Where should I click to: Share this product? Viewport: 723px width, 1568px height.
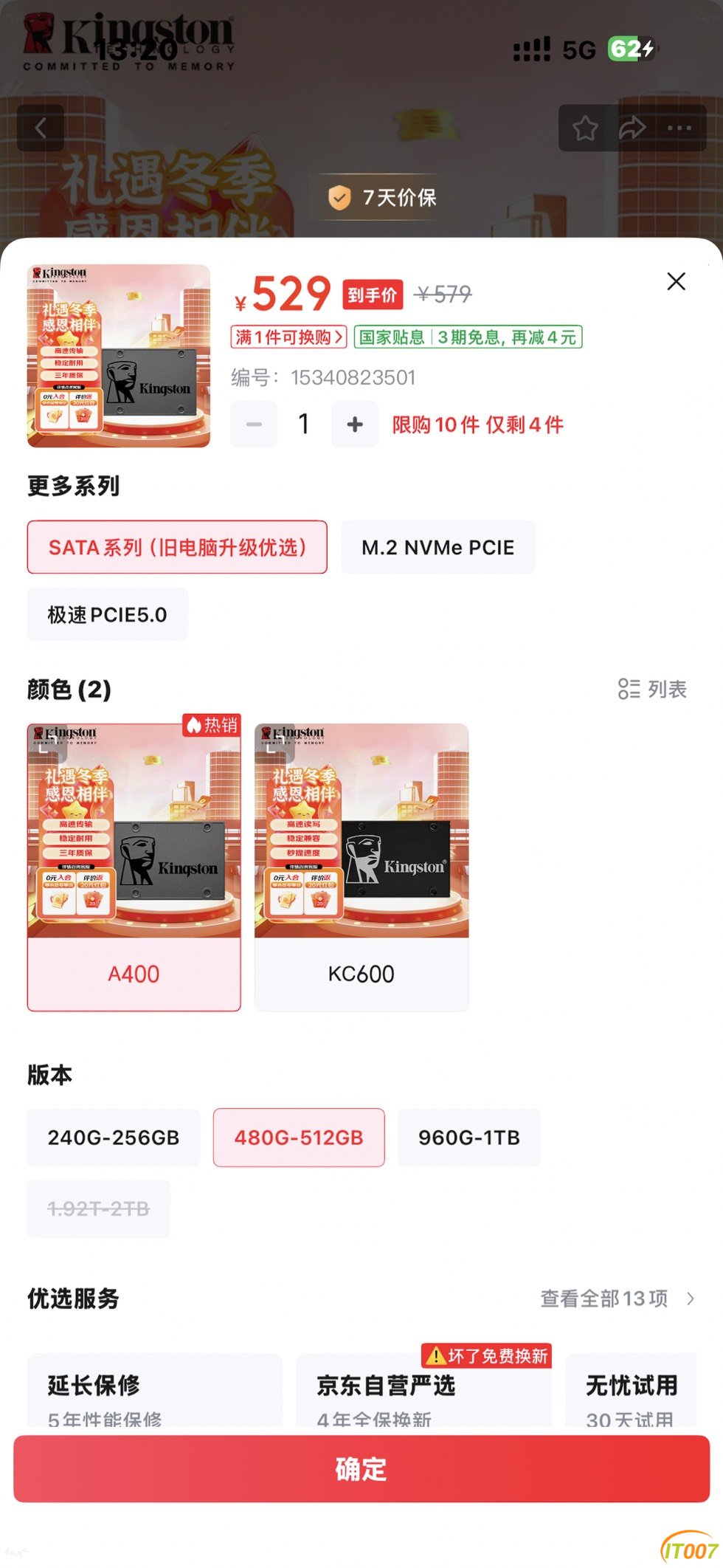[632, 128]
